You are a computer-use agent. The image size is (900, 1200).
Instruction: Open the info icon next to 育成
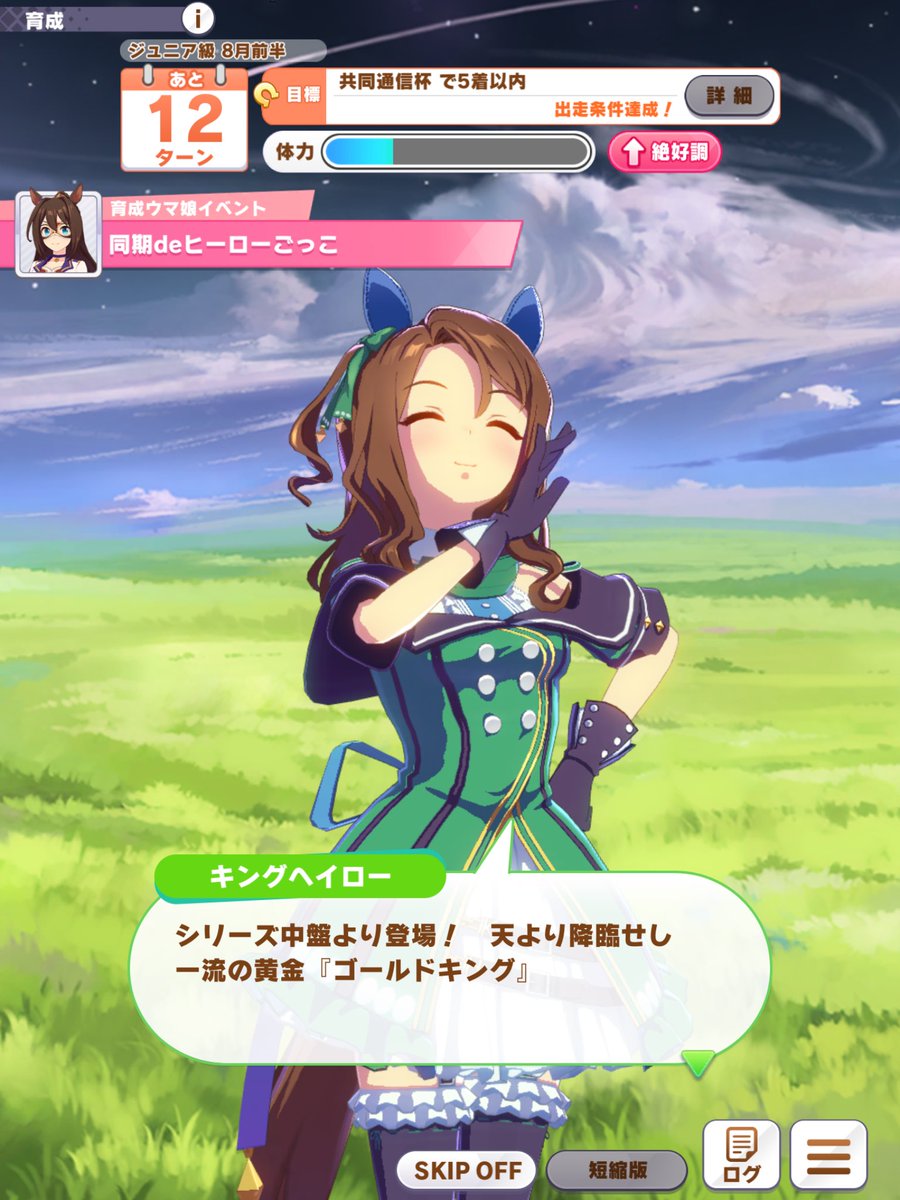[x=198, y=18]
